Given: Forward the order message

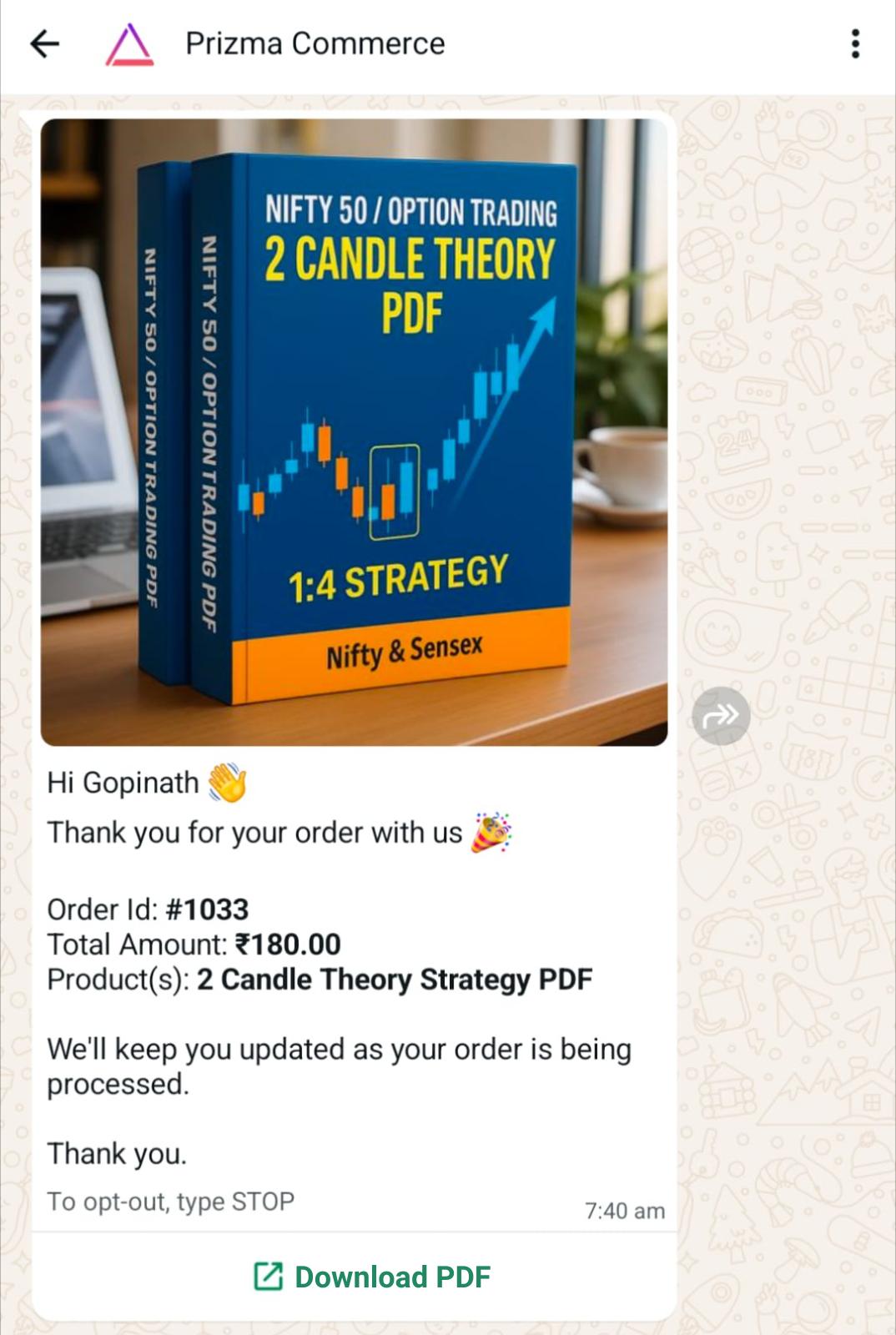Looking at the screenshot, I should point(721,715).
